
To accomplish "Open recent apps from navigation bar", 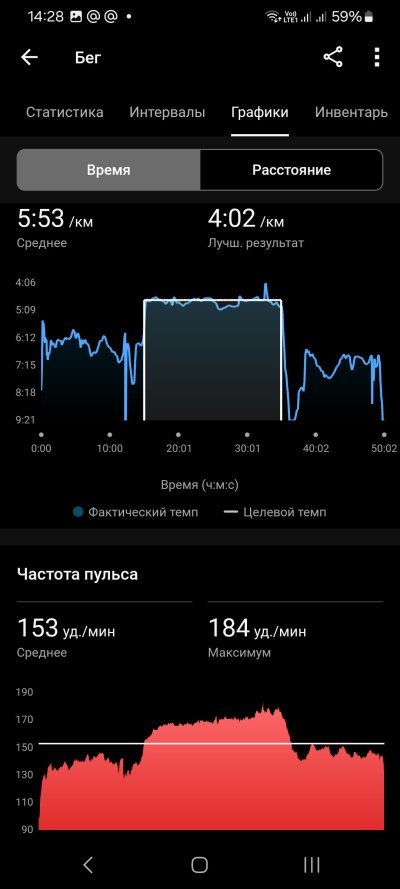I will (312, 865).
